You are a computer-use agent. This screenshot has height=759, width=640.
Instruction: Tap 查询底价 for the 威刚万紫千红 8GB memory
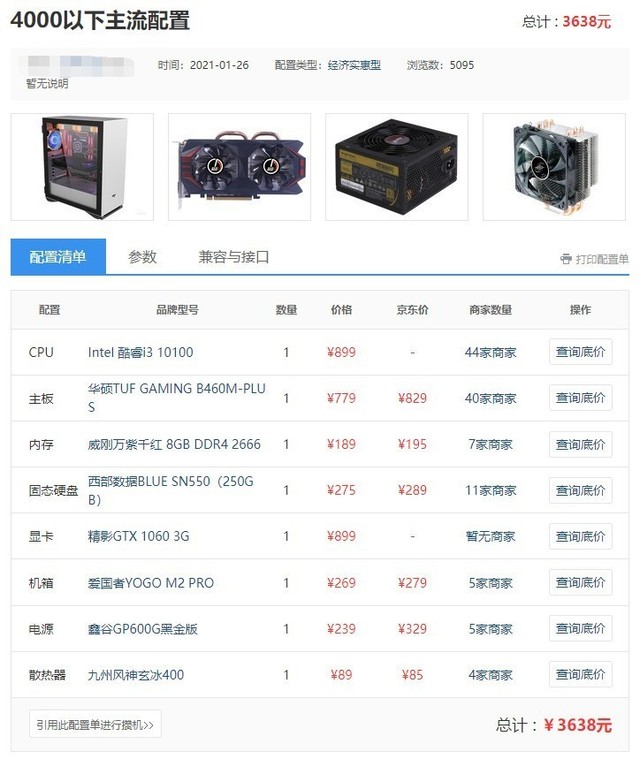pyautogui.click(x=580, y=444)
